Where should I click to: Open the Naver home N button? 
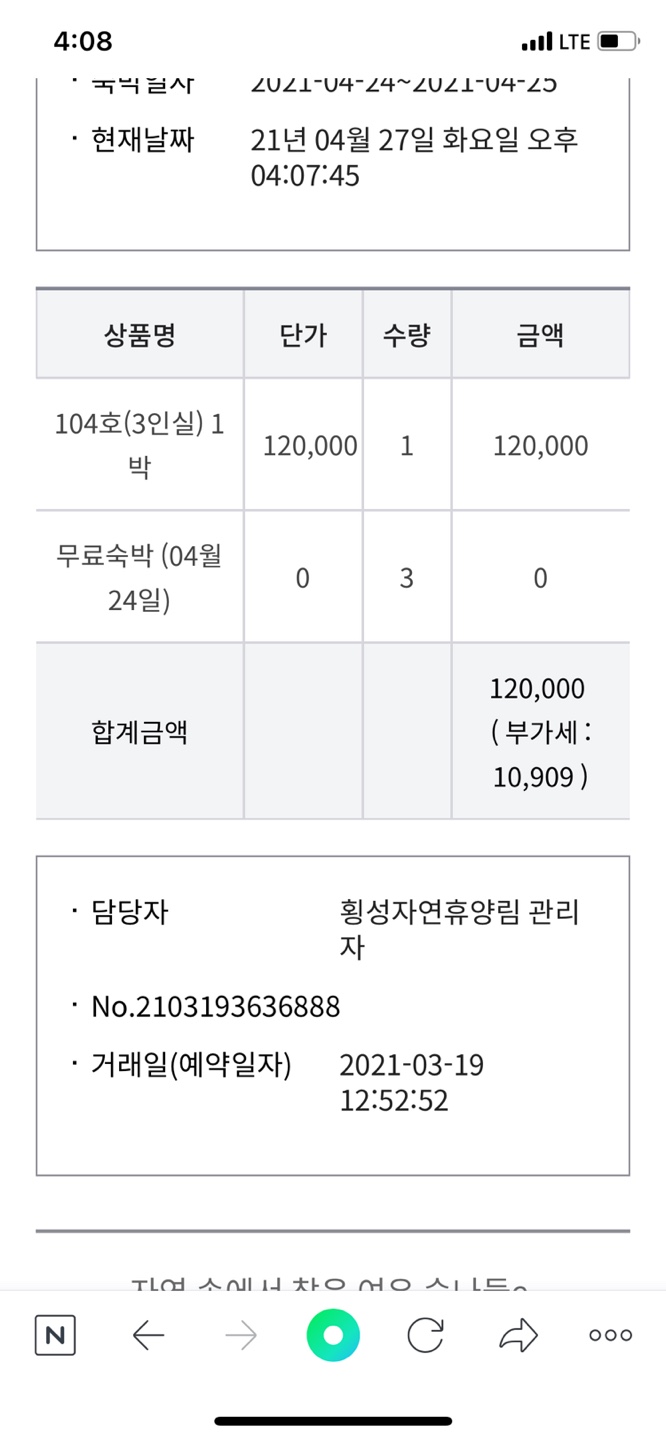(x=55, y=1335)
